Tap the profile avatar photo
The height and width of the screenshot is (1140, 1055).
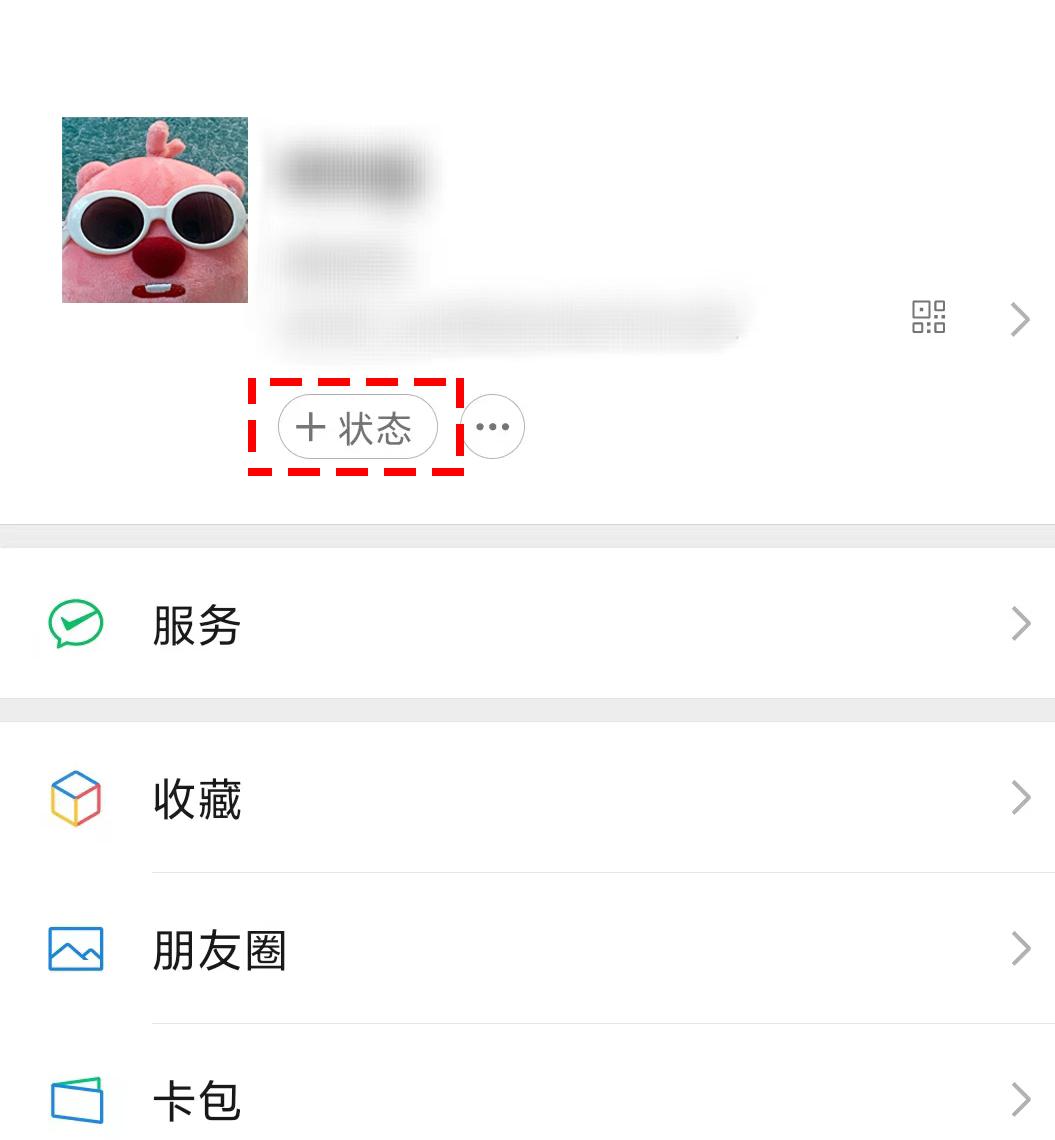tap(154, 210)
